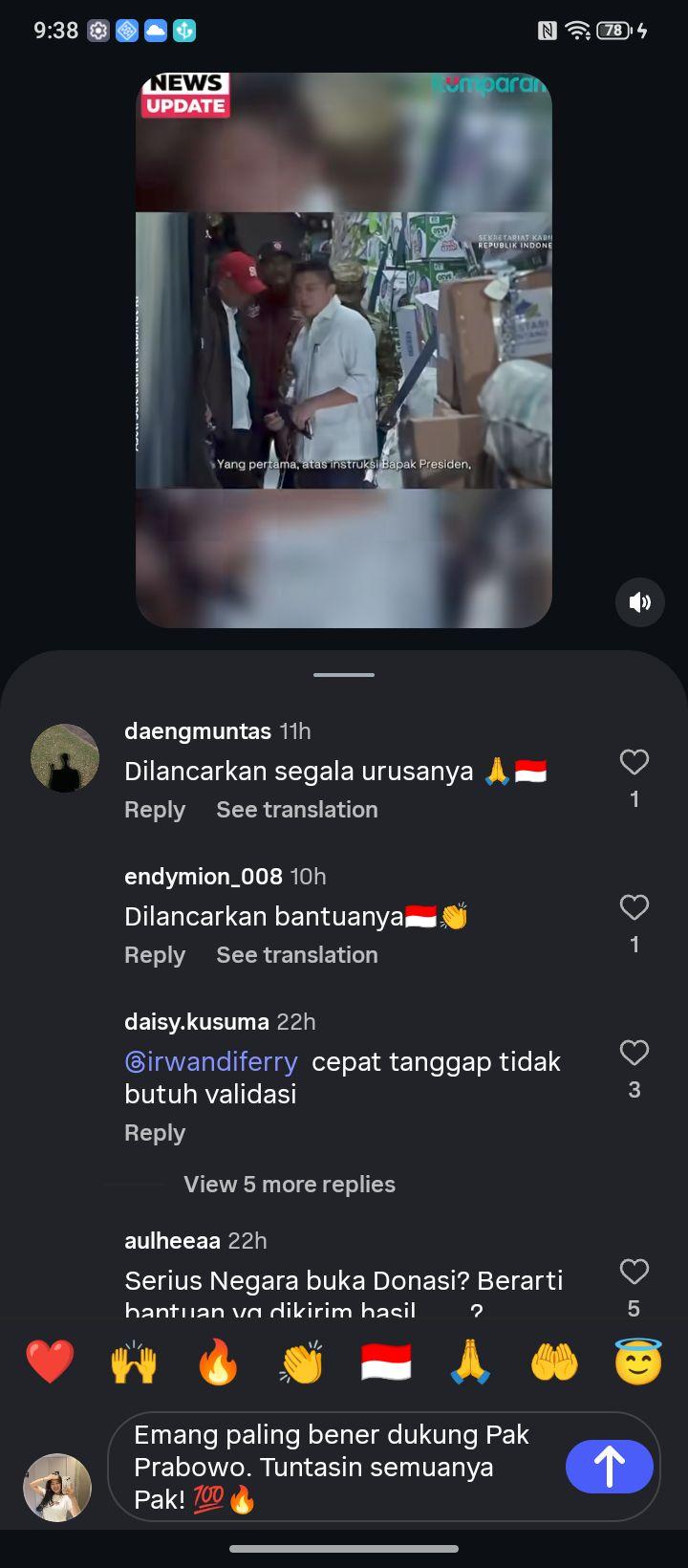Image resolution: width=688 pixels, height=1568 pixels.
Task: Send the typed comment
Action: (610, 1467)
